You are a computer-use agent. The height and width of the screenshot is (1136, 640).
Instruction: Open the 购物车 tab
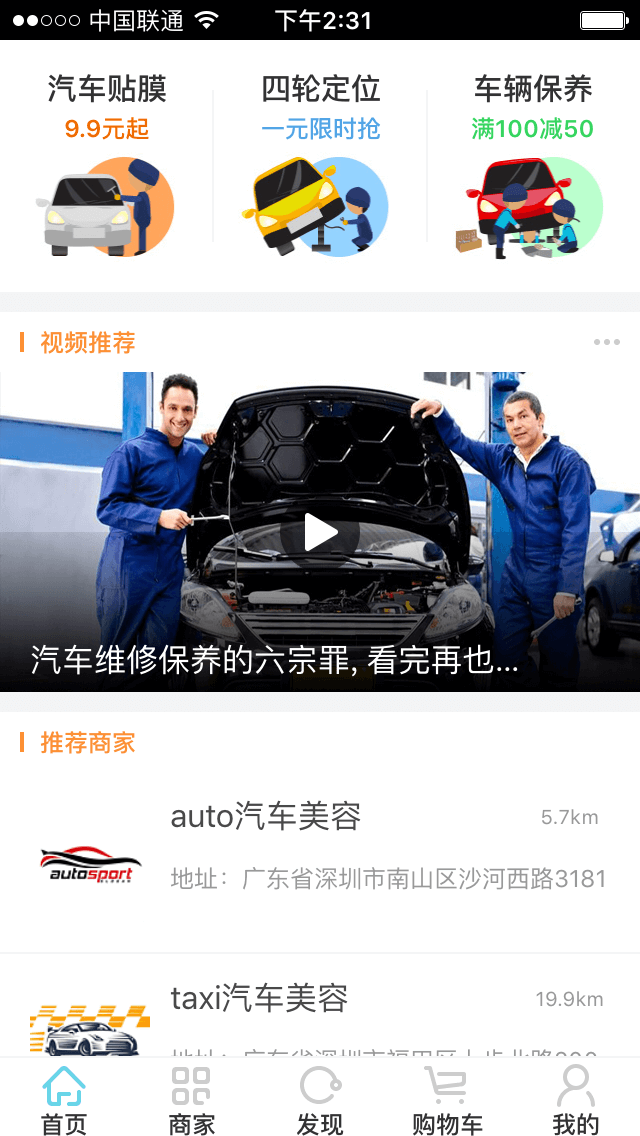447,1100
